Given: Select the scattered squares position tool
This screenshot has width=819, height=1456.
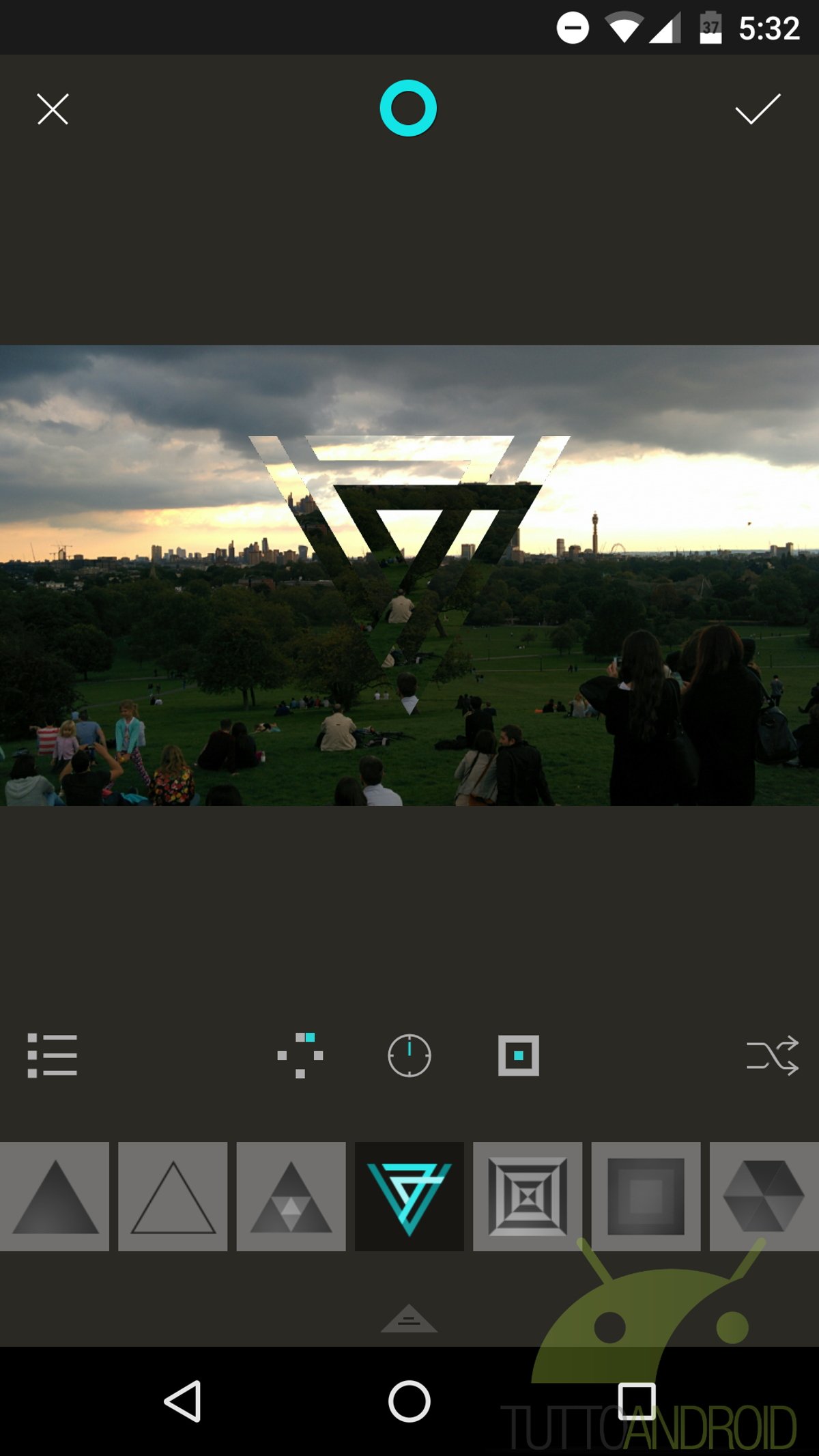Looking at the screenshot, I should point(300,1055).
